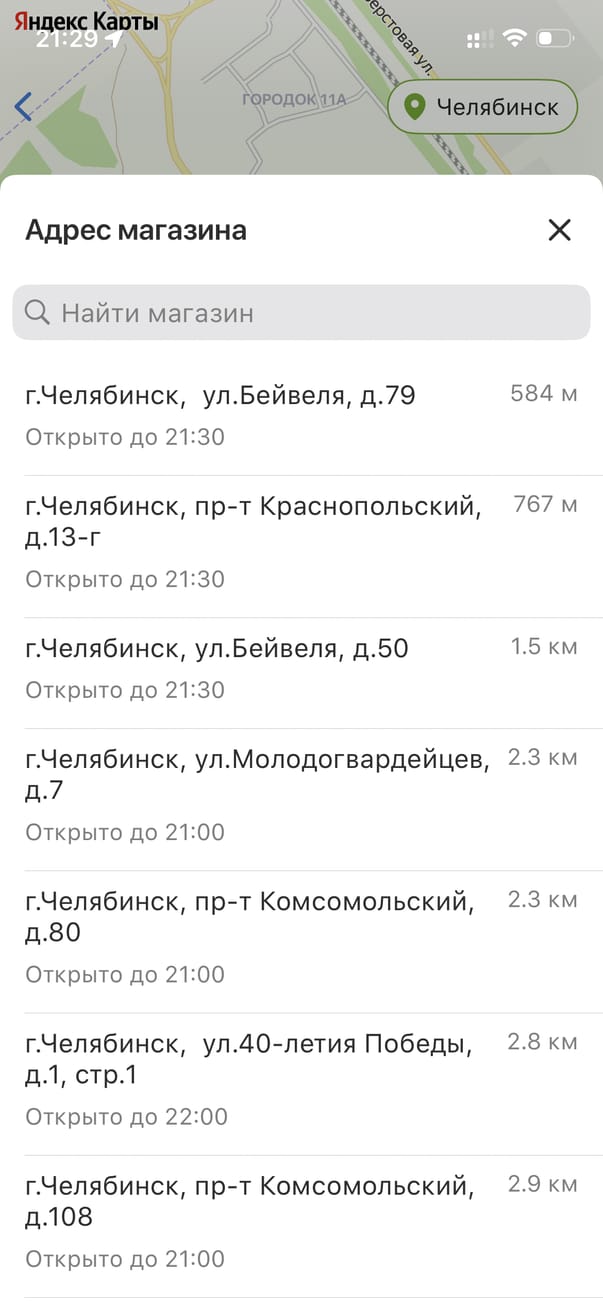Select store at ул.Бейвеля, д.79
Image resolution: width=603 pixels, height=1305 pixels.
pyautogui.click(x=300, y=414)
